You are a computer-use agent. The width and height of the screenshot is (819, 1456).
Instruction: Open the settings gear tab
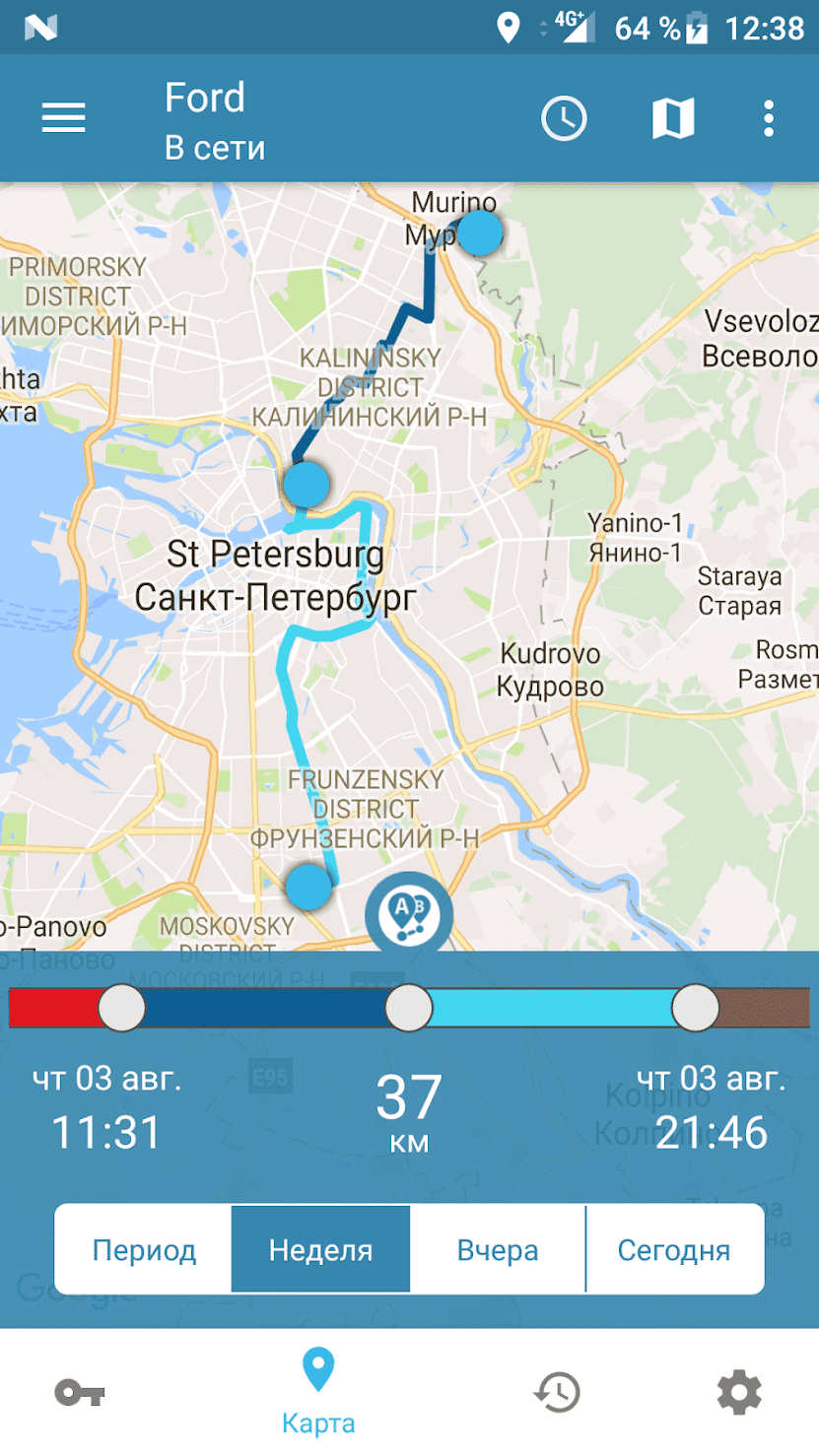(x=738, y=1393)
